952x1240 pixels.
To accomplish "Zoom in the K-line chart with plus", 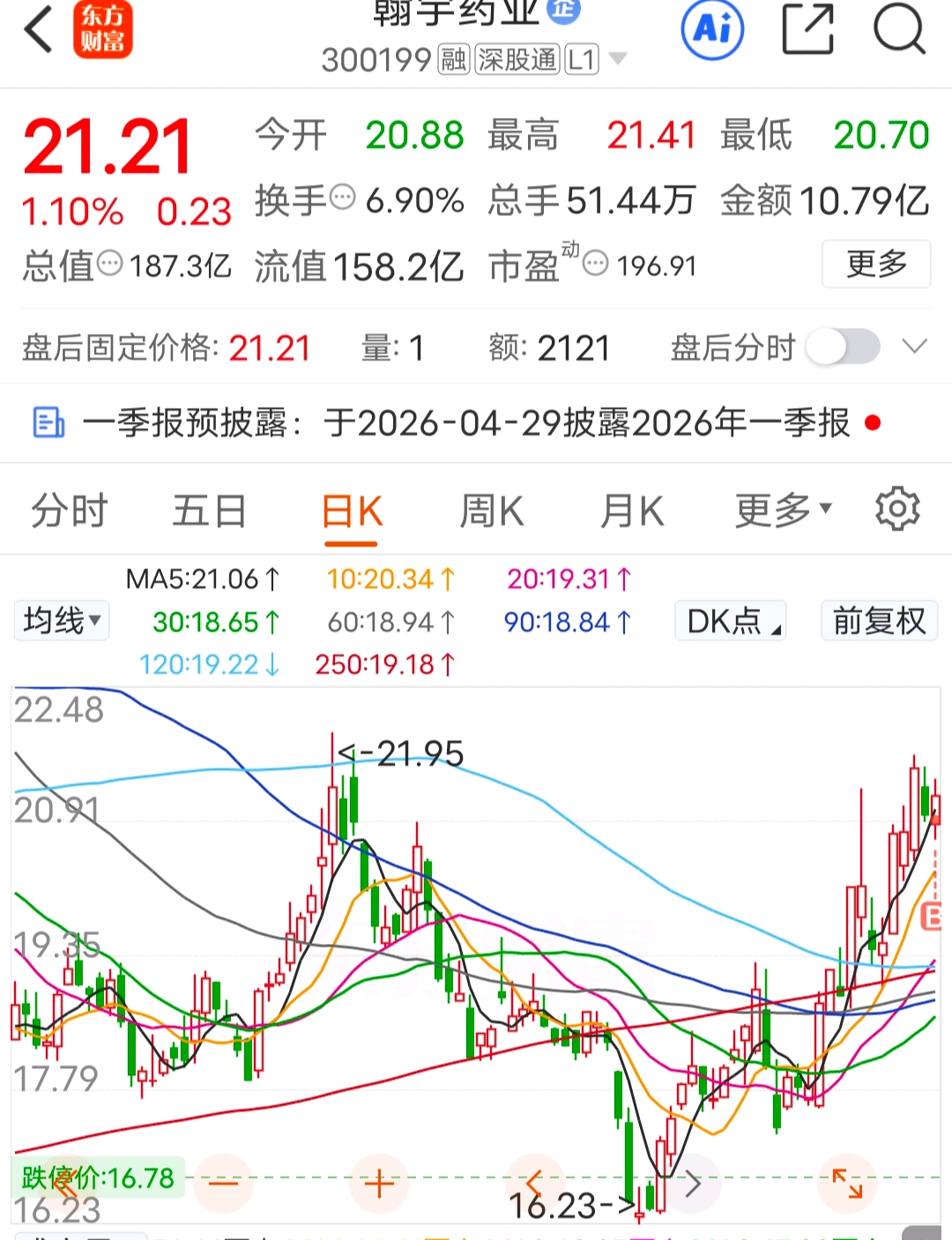I will 379,1183.
